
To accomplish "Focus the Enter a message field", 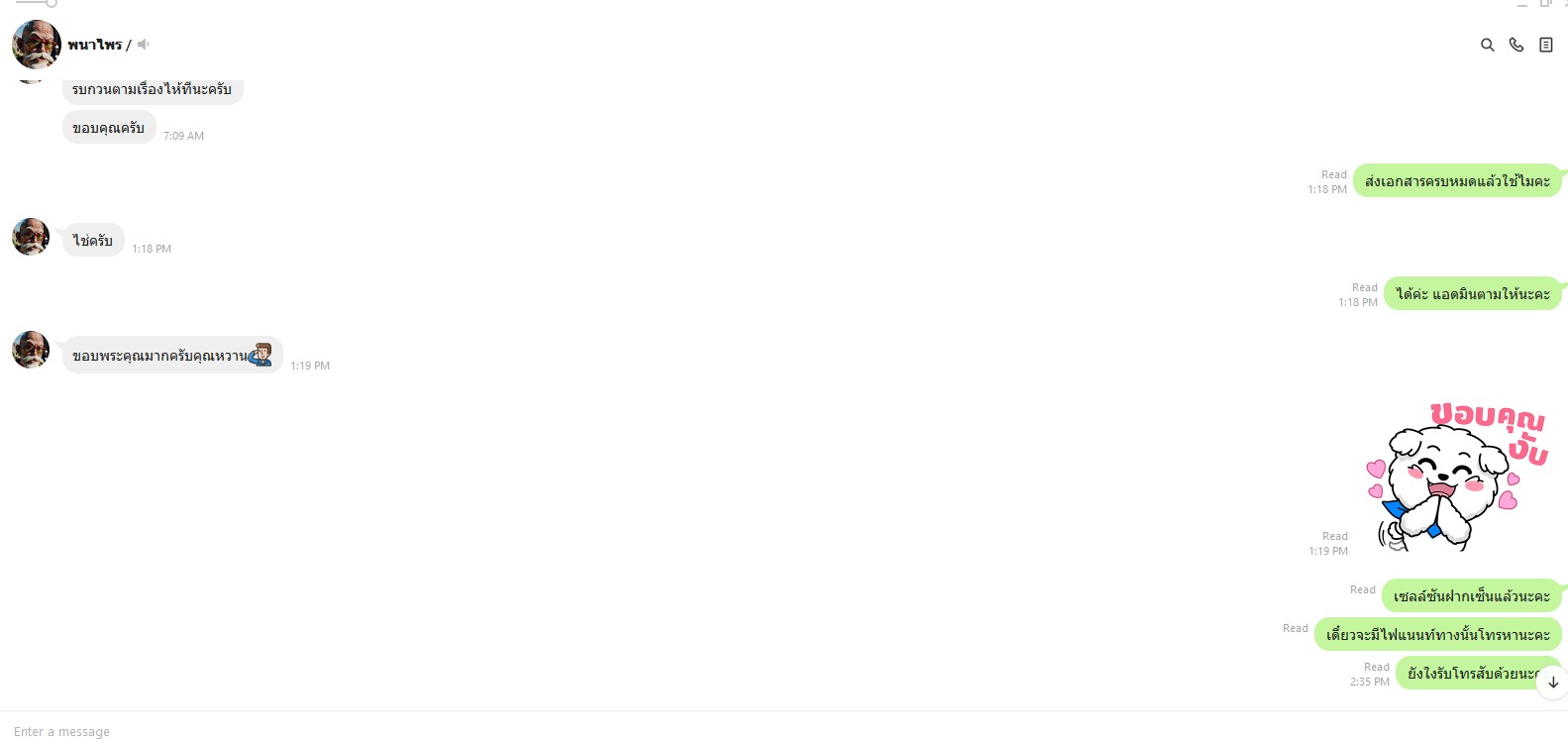I will click(x=693, y=731).
